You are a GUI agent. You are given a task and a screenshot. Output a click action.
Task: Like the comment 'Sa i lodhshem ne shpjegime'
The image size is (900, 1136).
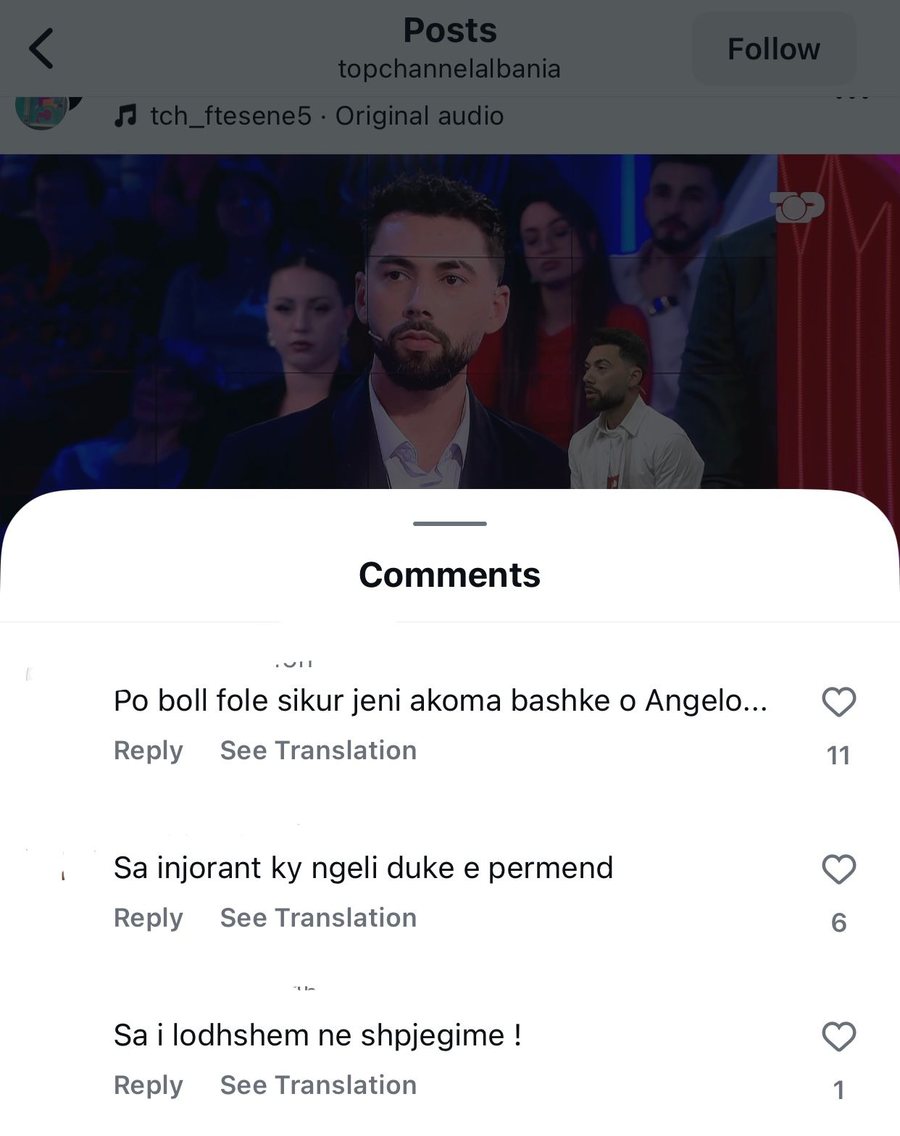coord(838,1037)
